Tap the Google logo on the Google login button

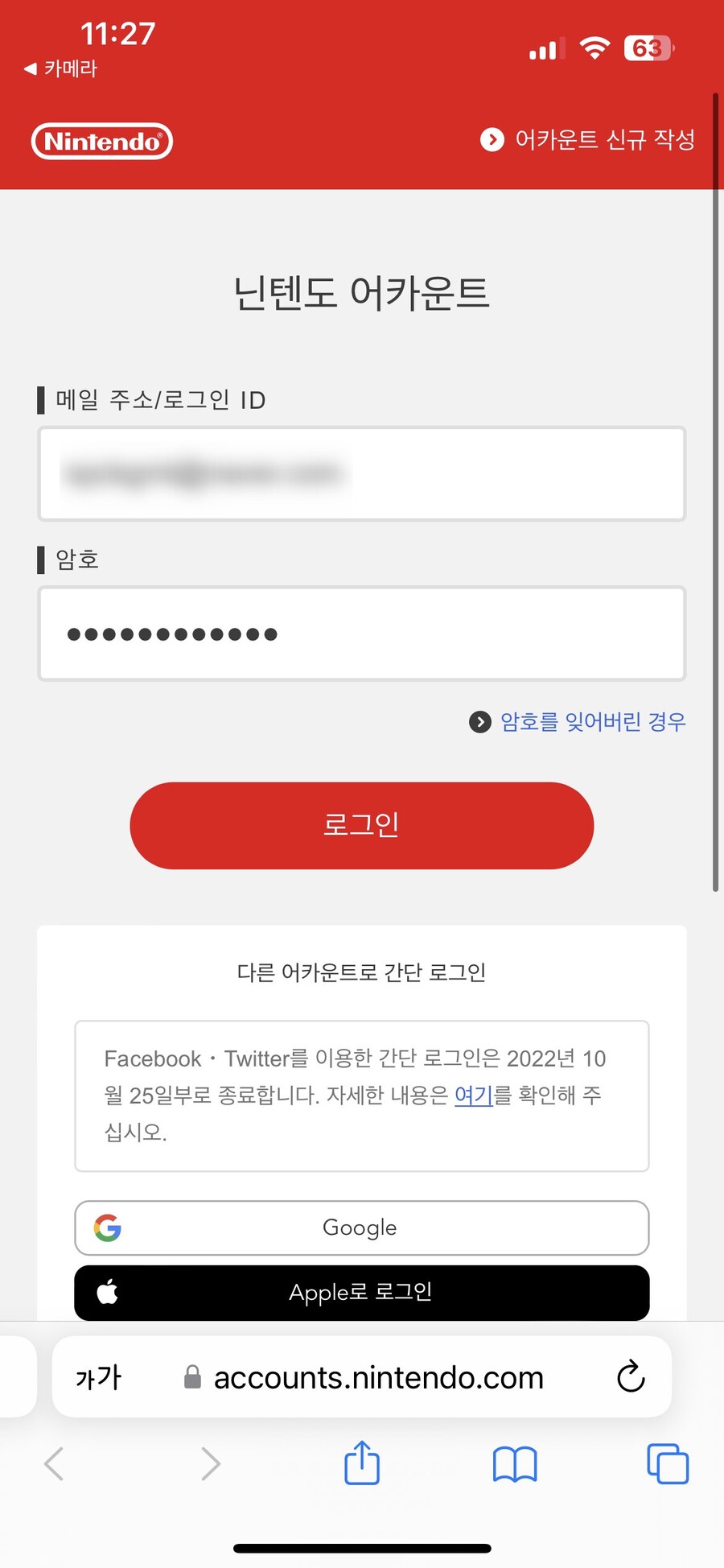click(x=108, y=1228)
